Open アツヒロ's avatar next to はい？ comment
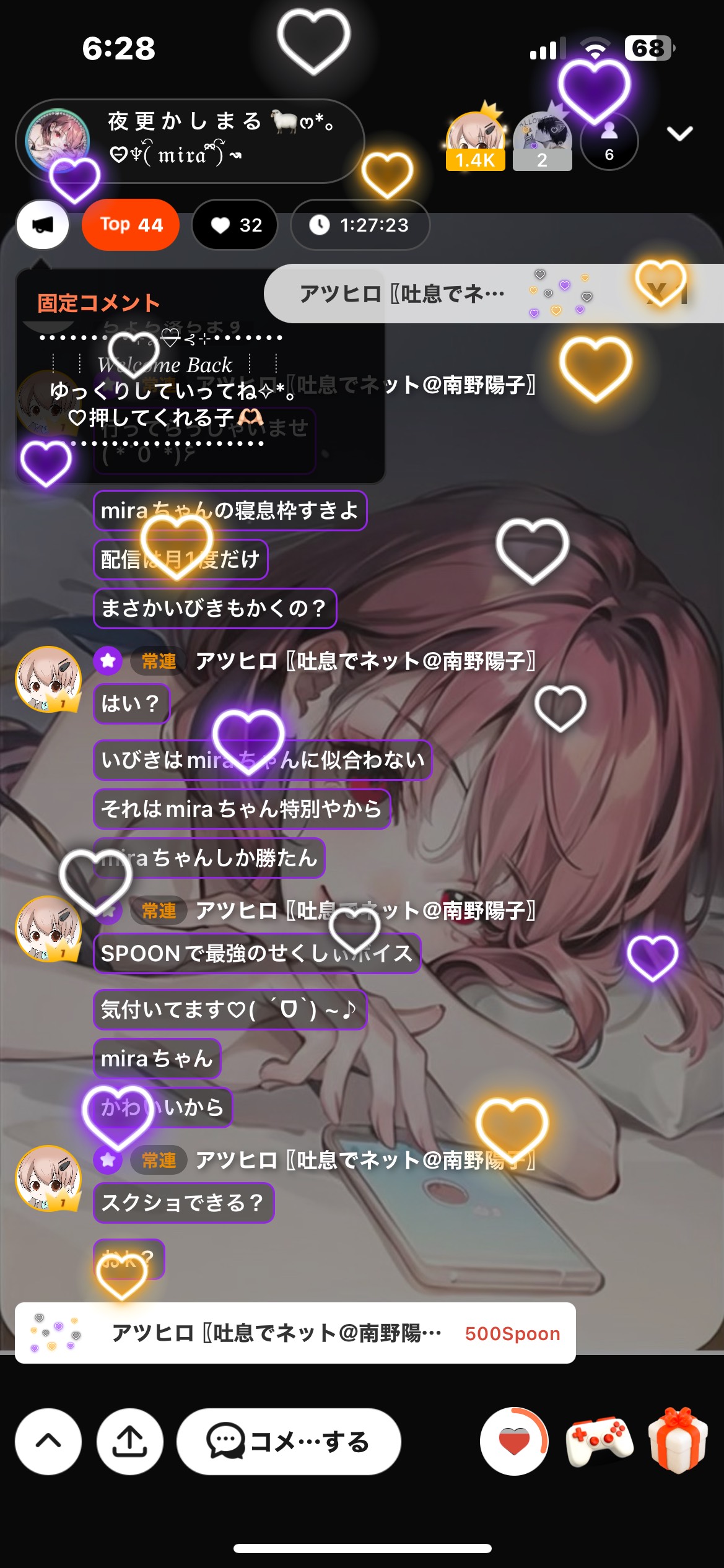The width and height of the screenshot is (724, 1568). pyautogui.click(x=48, y=679)
